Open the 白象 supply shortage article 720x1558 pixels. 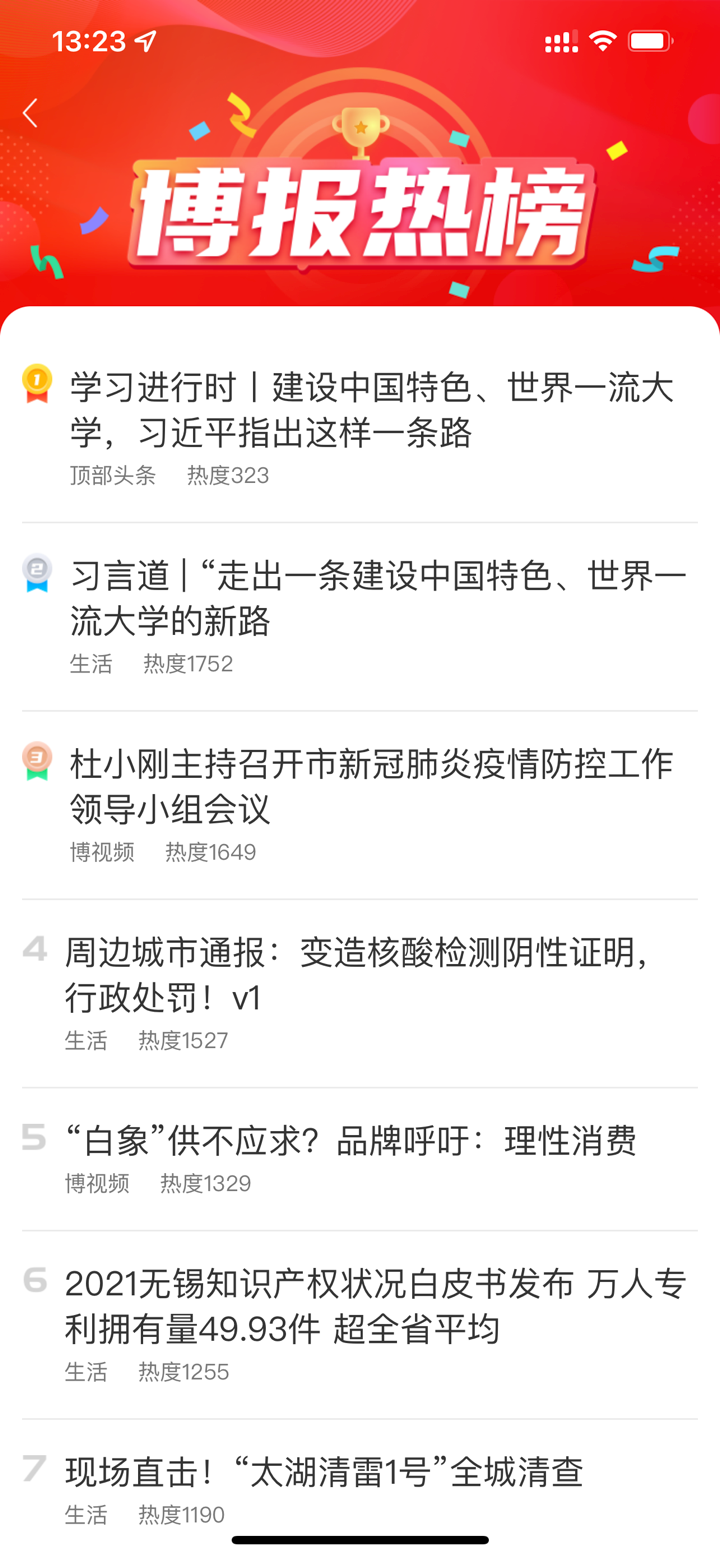pos(350,1140)
